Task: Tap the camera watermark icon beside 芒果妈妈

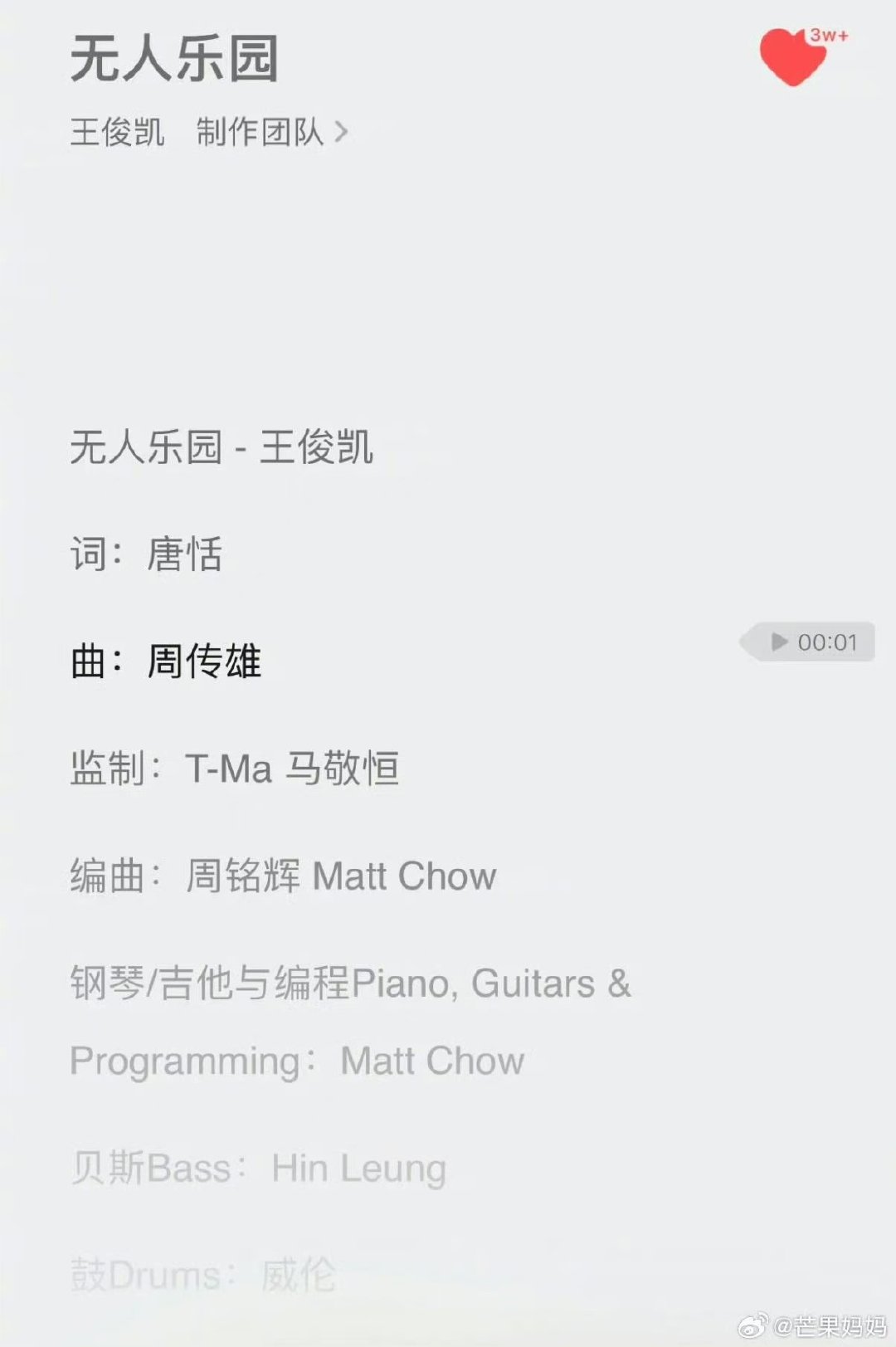Action: pos(755,1326)
